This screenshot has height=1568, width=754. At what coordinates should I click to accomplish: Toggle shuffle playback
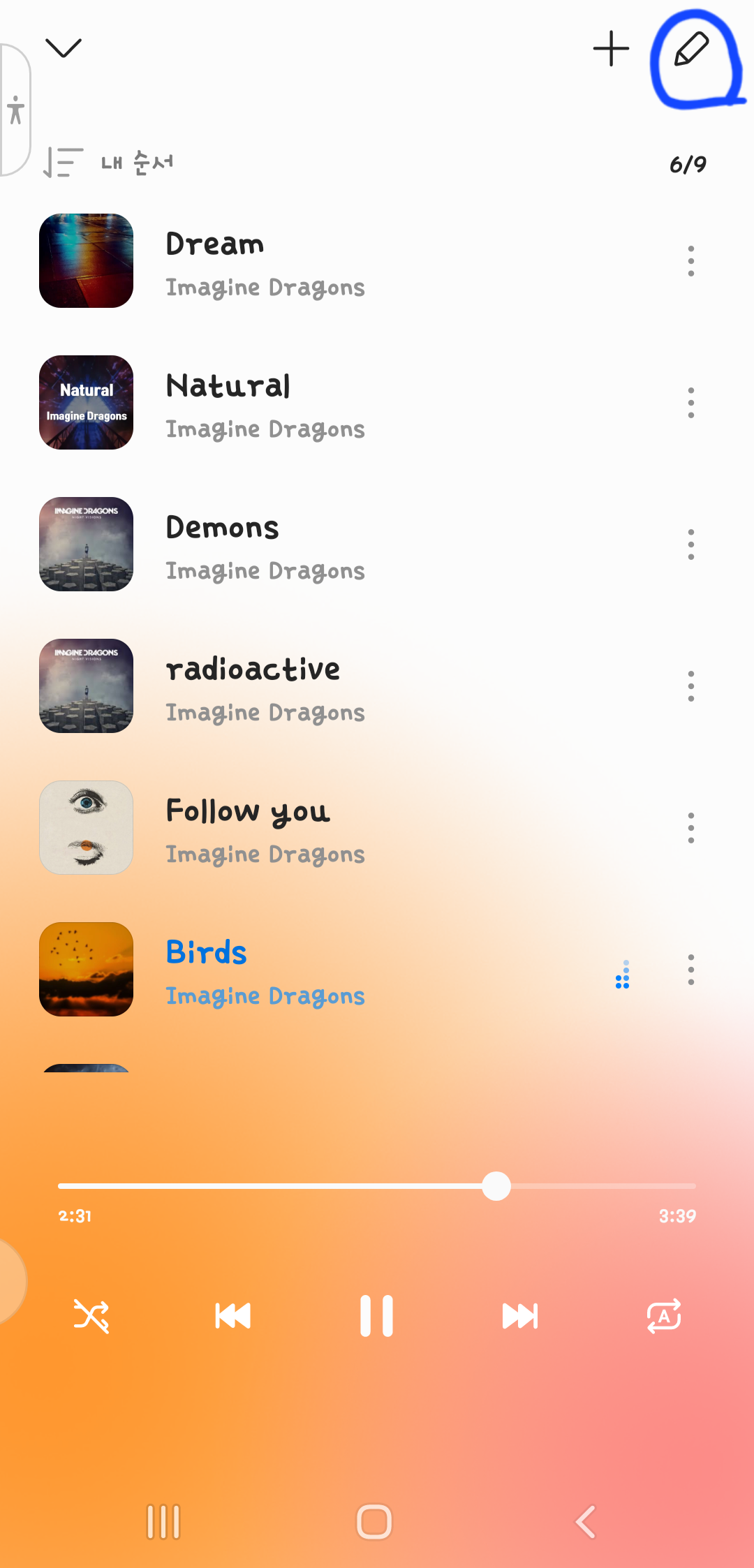(x=91, y=1316)
